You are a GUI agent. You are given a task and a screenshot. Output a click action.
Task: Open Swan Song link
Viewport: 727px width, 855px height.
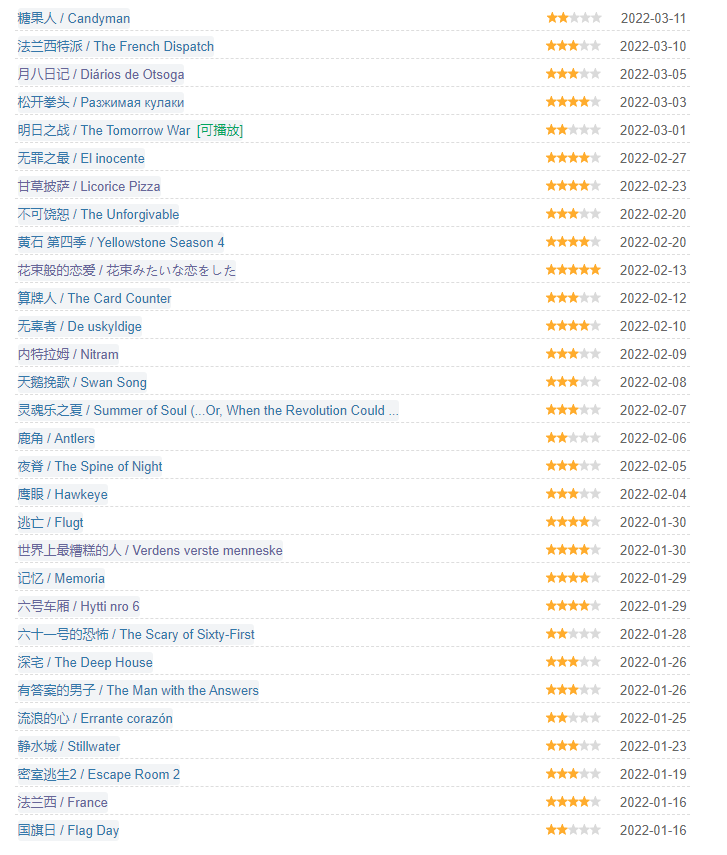[x=82, y=382]
